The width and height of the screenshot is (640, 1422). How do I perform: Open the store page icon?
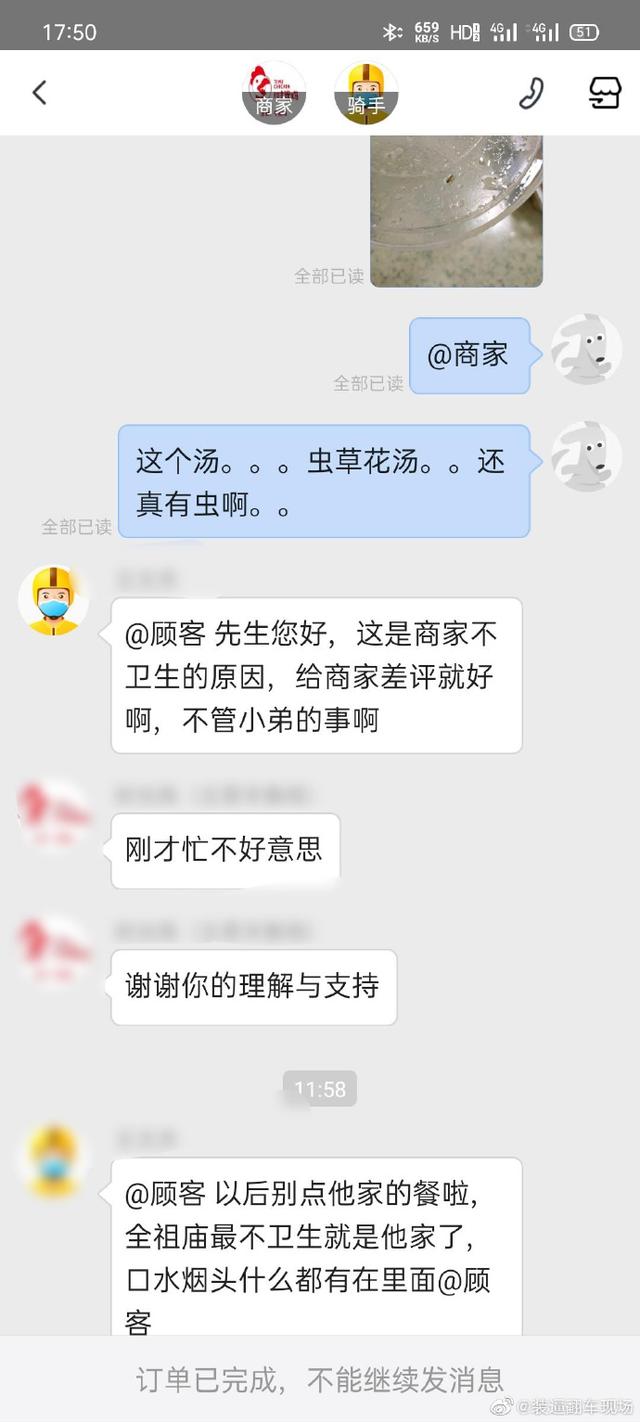click(604, 92)
